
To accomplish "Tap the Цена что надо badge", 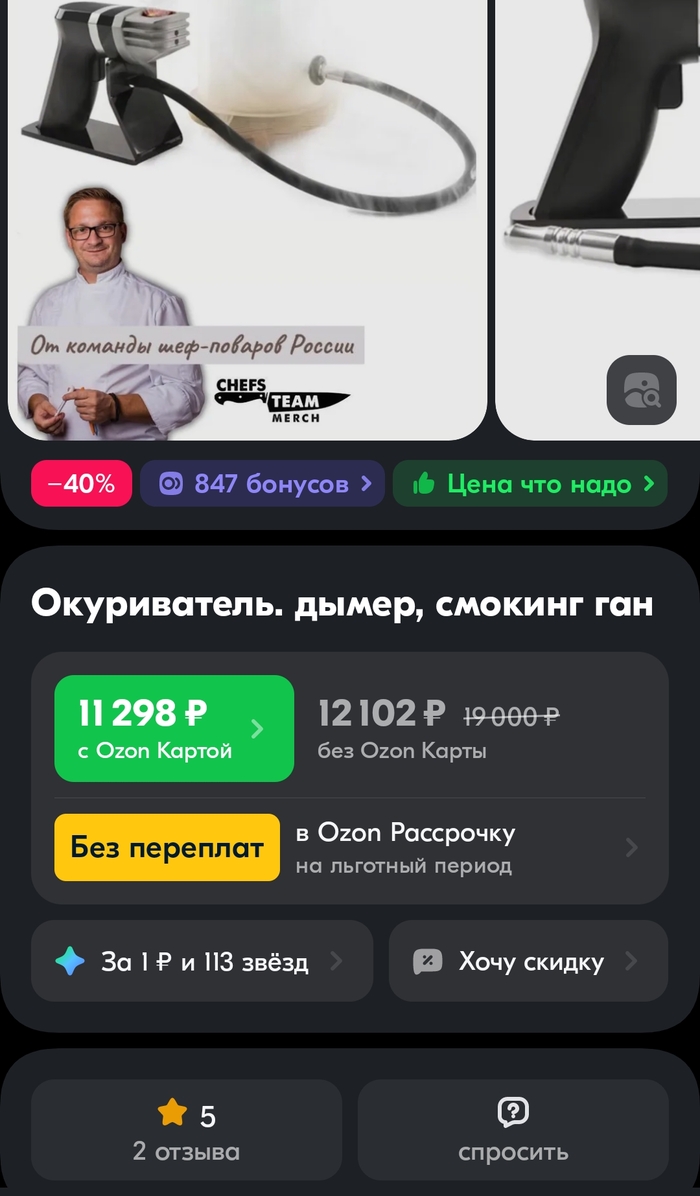I will (x=530, y=484).
